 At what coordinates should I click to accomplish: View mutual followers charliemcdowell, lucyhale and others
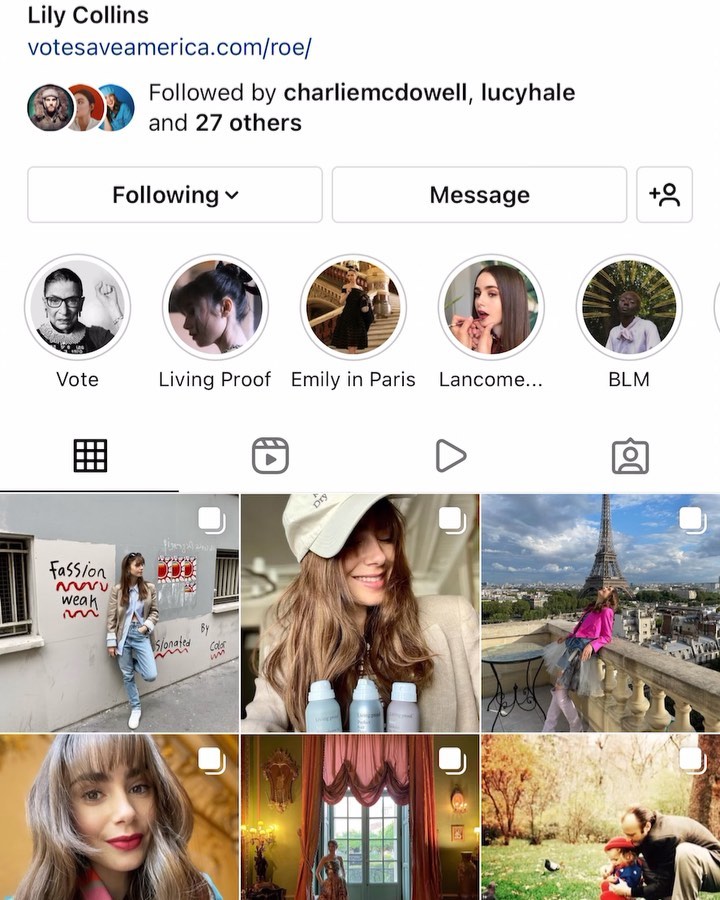tap(300, 108)
